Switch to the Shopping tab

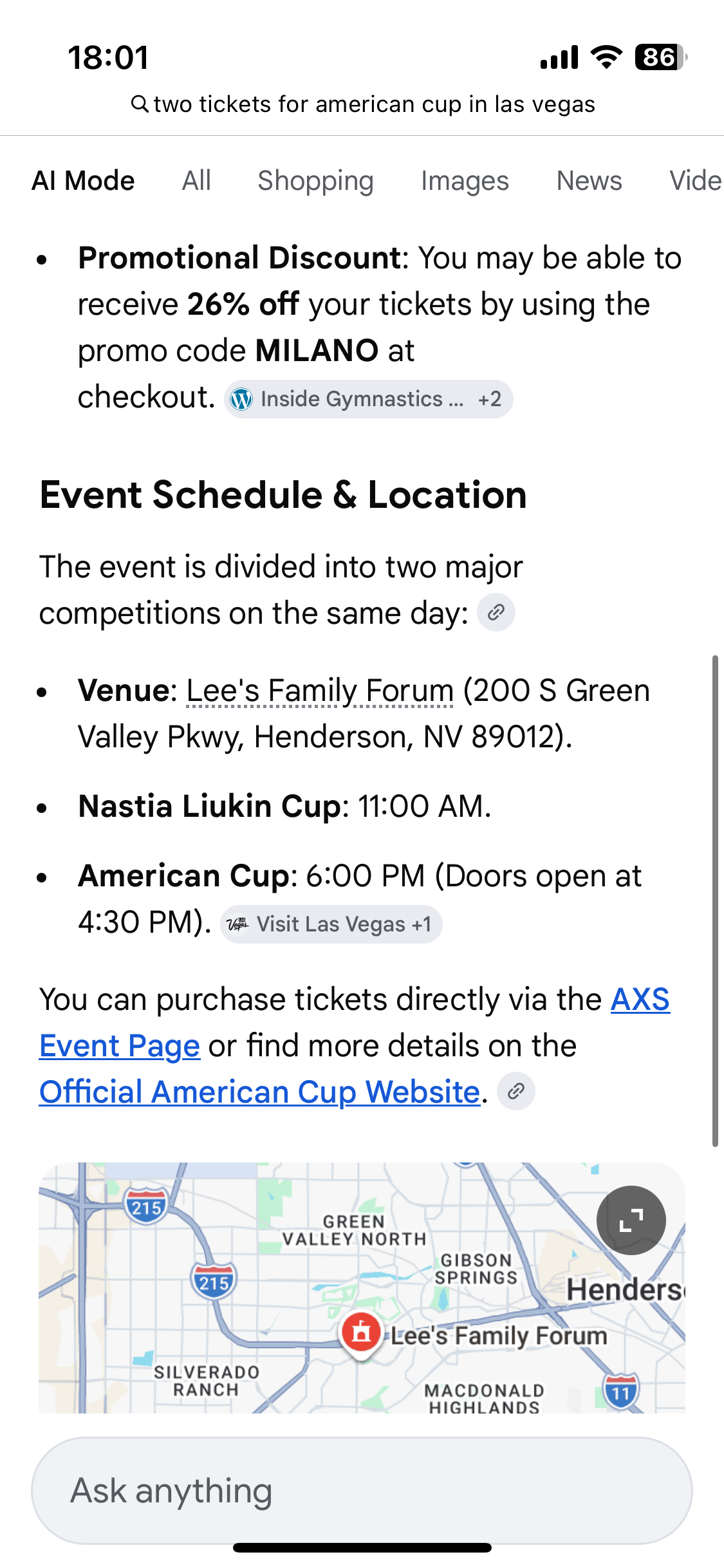[315, 181]
